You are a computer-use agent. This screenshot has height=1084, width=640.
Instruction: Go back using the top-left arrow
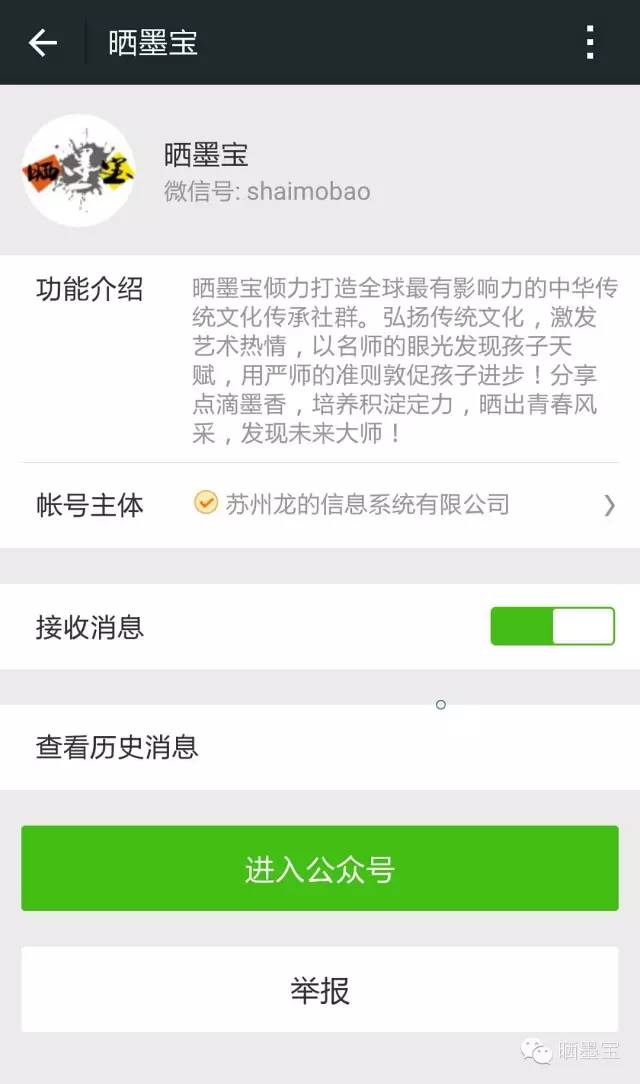tap(43, 43)
